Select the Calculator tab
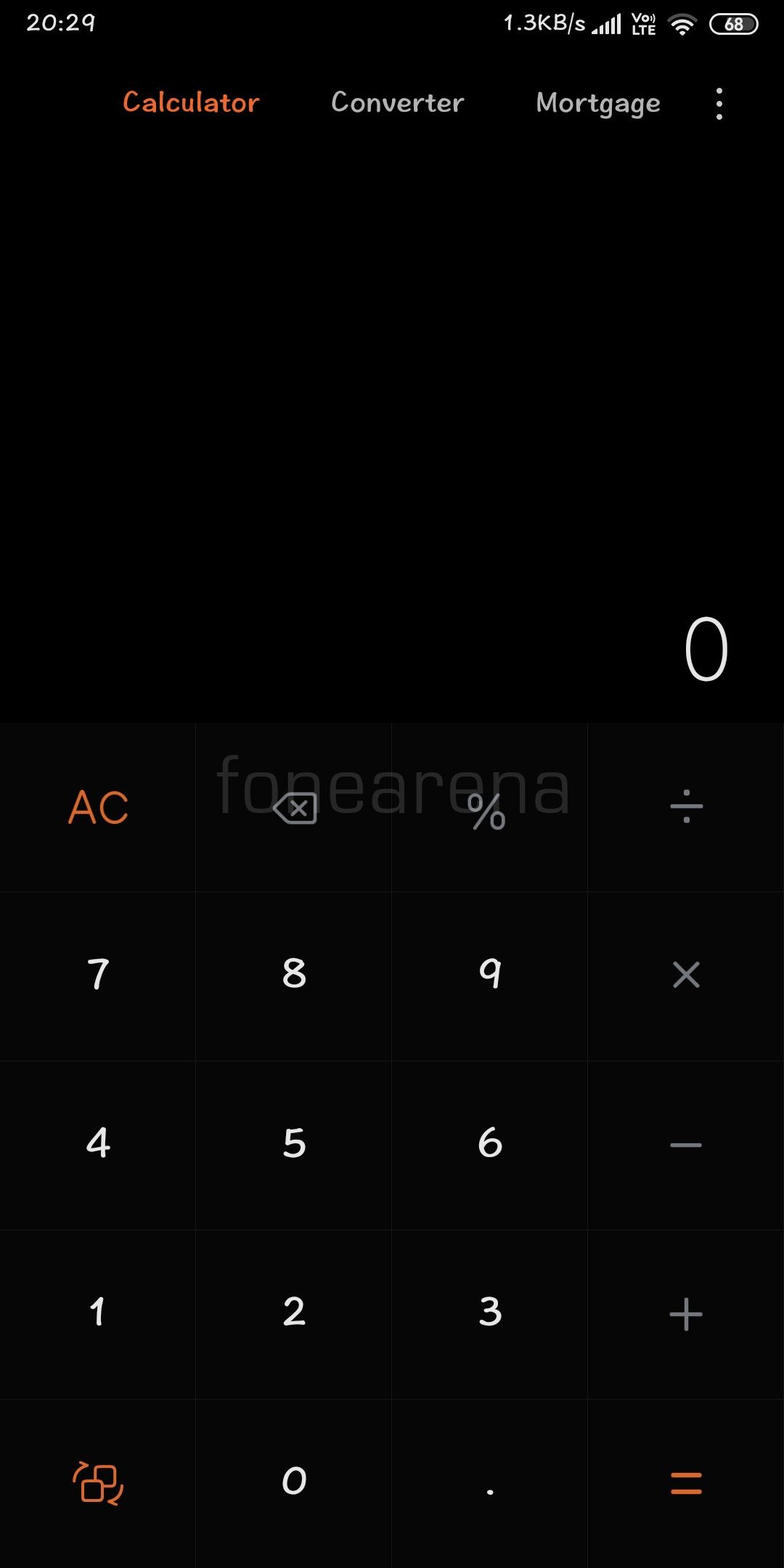Viewport: 784px width, 1568px height. click(191, 102)
